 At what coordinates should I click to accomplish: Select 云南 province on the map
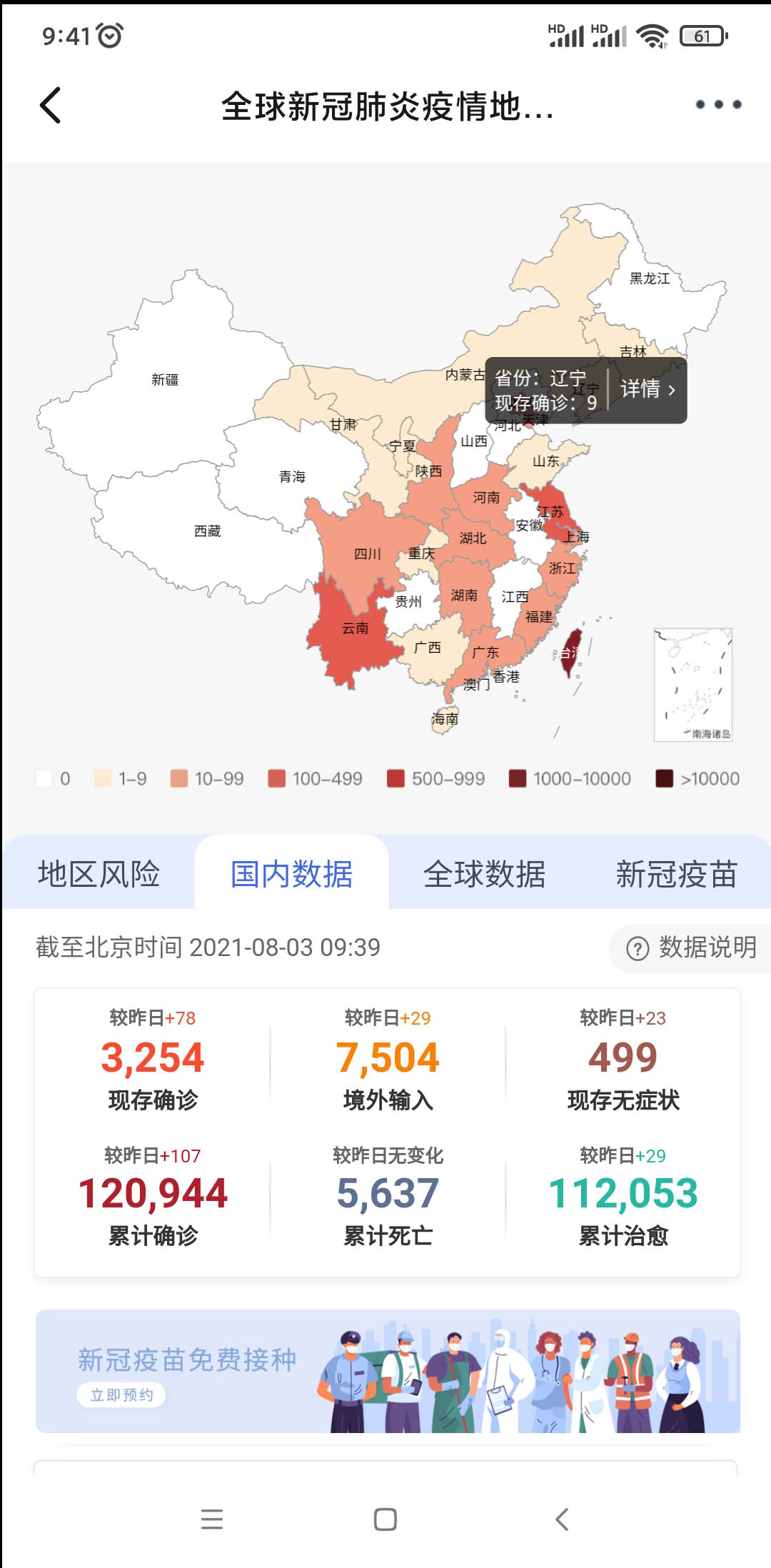point(355,628)
